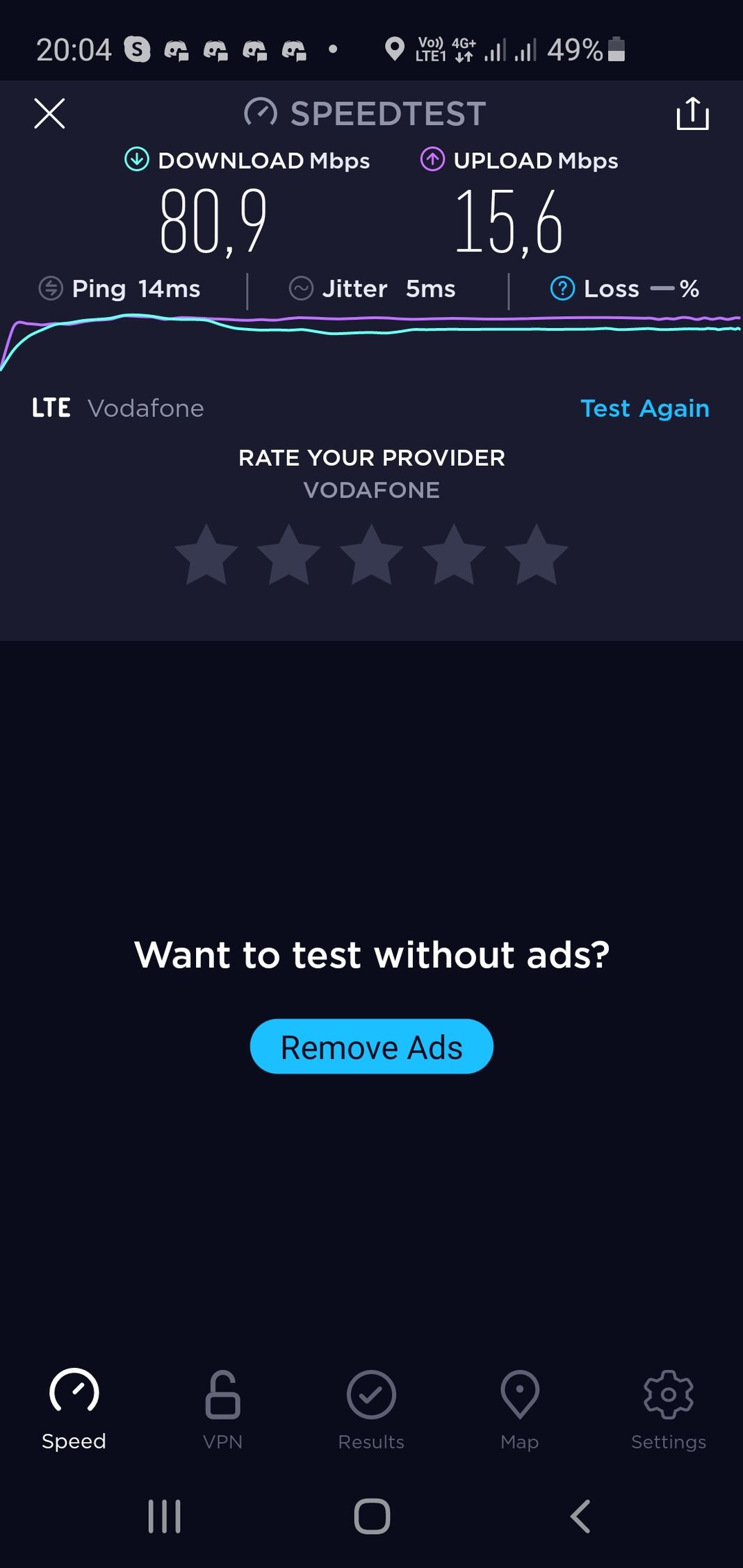The image size is (743, 1568).
Task: Tap the Remove Ads button
Action: (x=372, y=1047)
